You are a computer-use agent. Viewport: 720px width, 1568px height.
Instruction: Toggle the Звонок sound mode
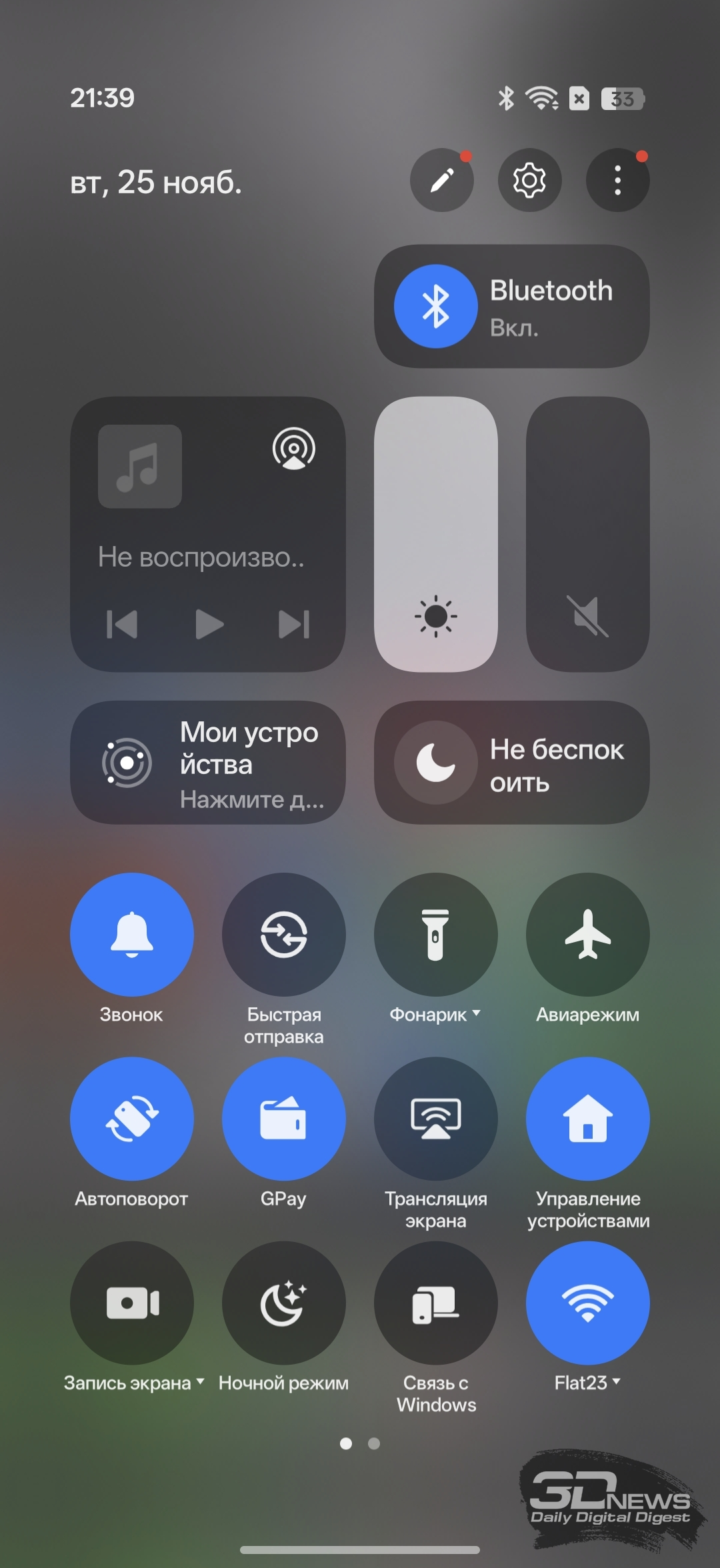pos(132,935)
